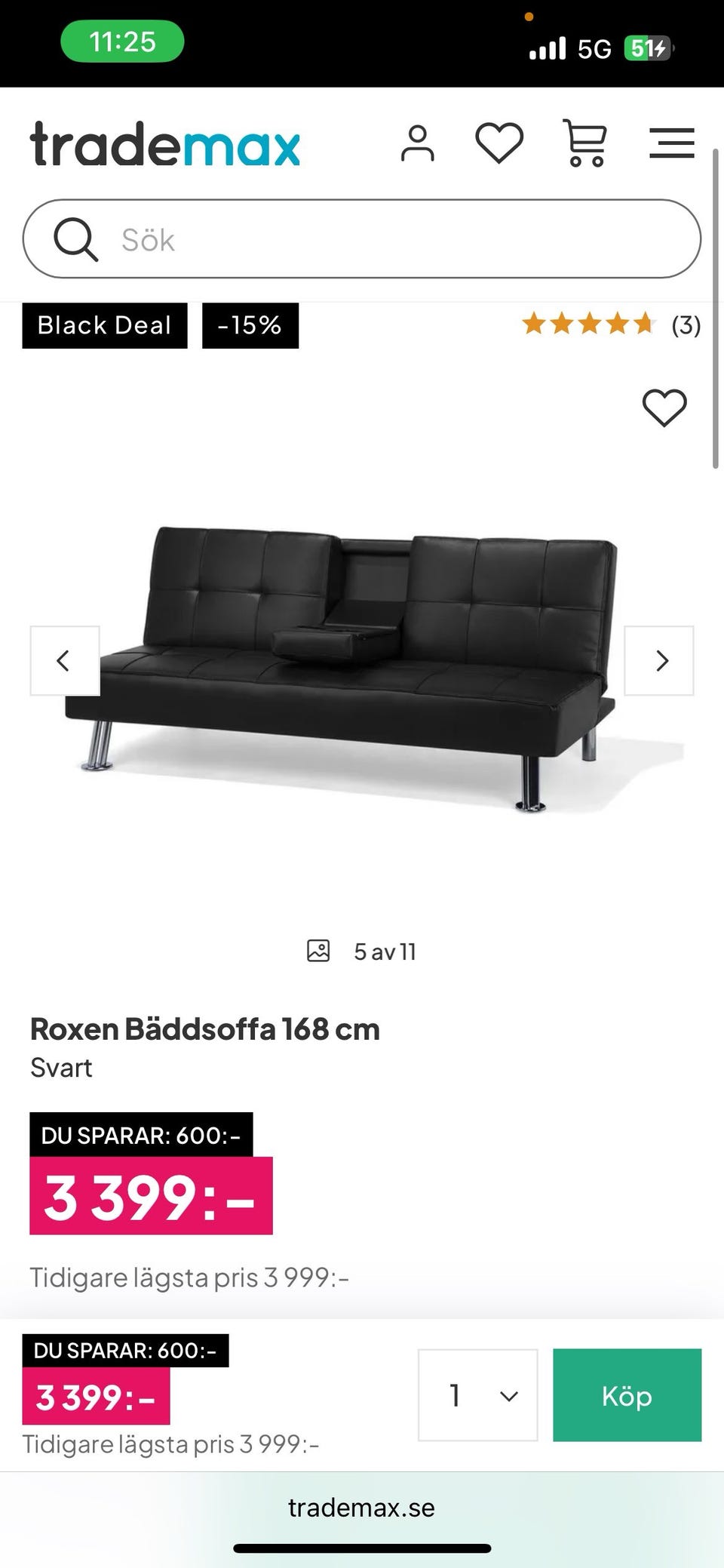Click the -15% discount label
Screen dimensions: 724x1568
[x=250, y=326]
